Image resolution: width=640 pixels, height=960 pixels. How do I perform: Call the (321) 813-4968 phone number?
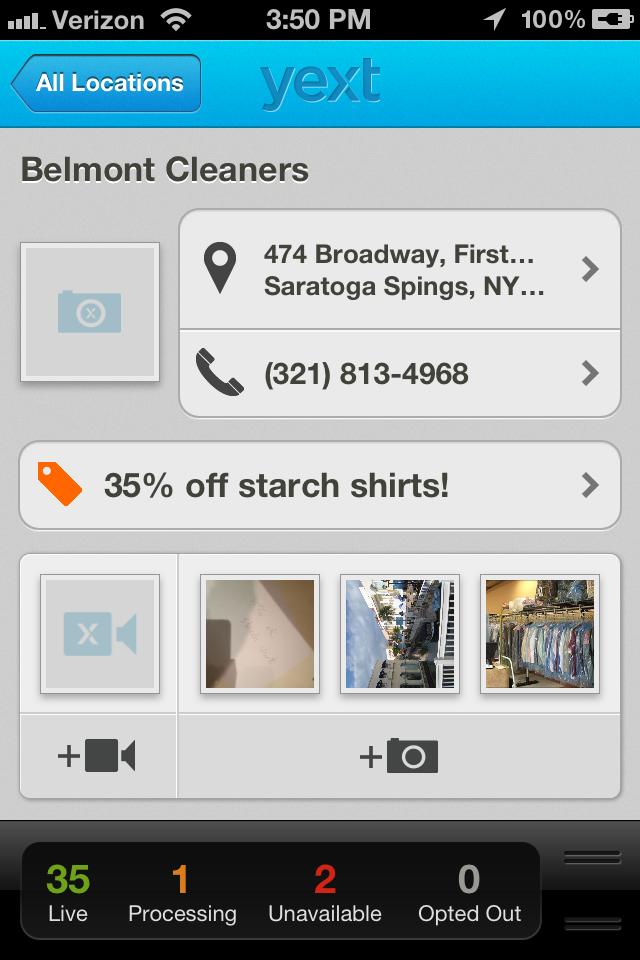(400, 374)
